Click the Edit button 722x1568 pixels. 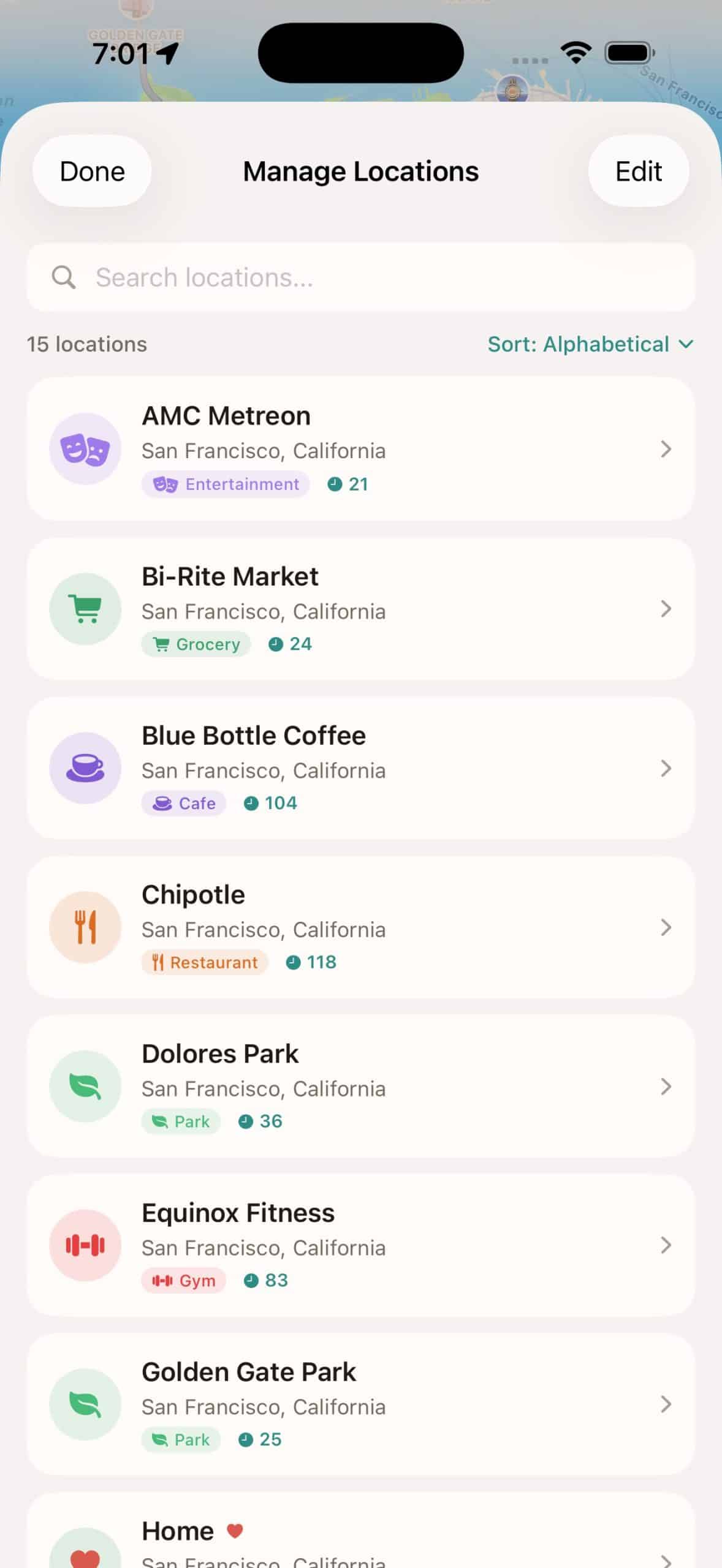638,171
